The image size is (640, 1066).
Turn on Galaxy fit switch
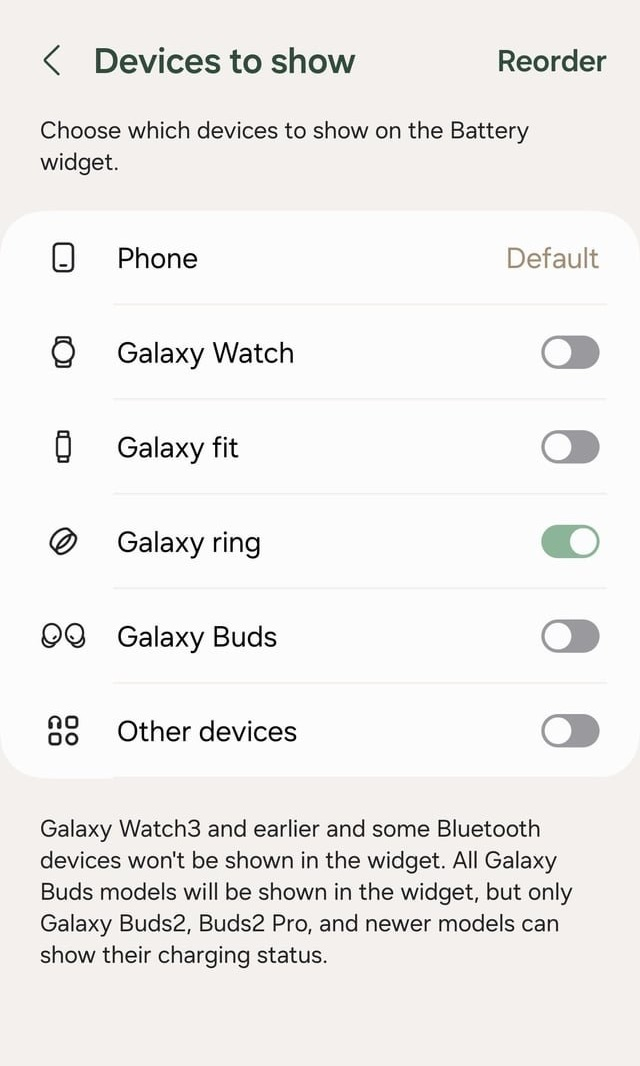click(570, 447)
